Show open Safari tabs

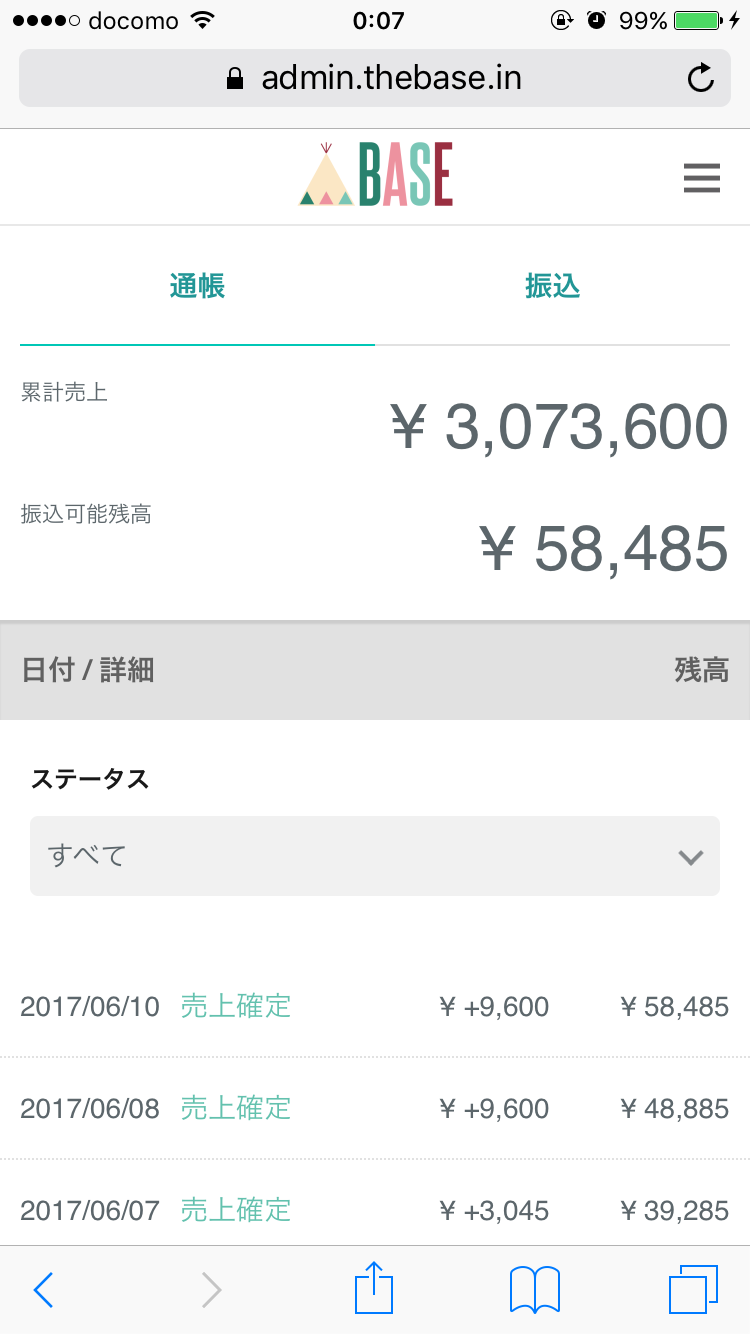click(x=693, y=1290)
